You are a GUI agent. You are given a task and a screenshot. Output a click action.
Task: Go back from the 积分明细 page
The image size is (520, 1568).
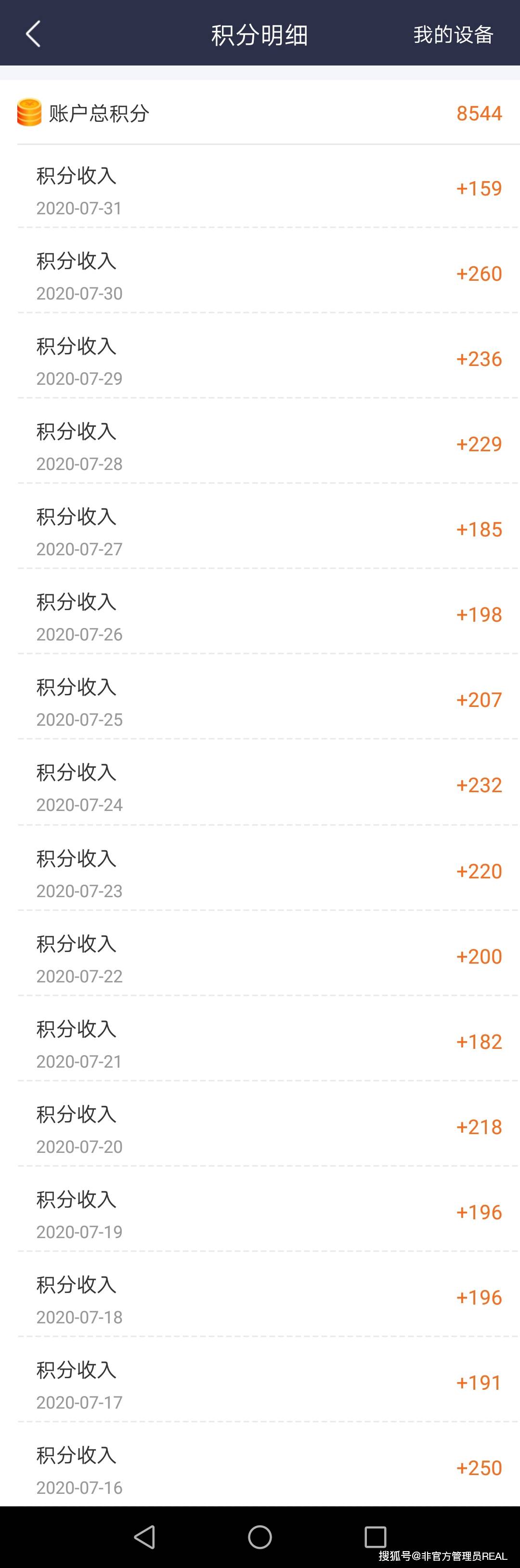point(33,34)
